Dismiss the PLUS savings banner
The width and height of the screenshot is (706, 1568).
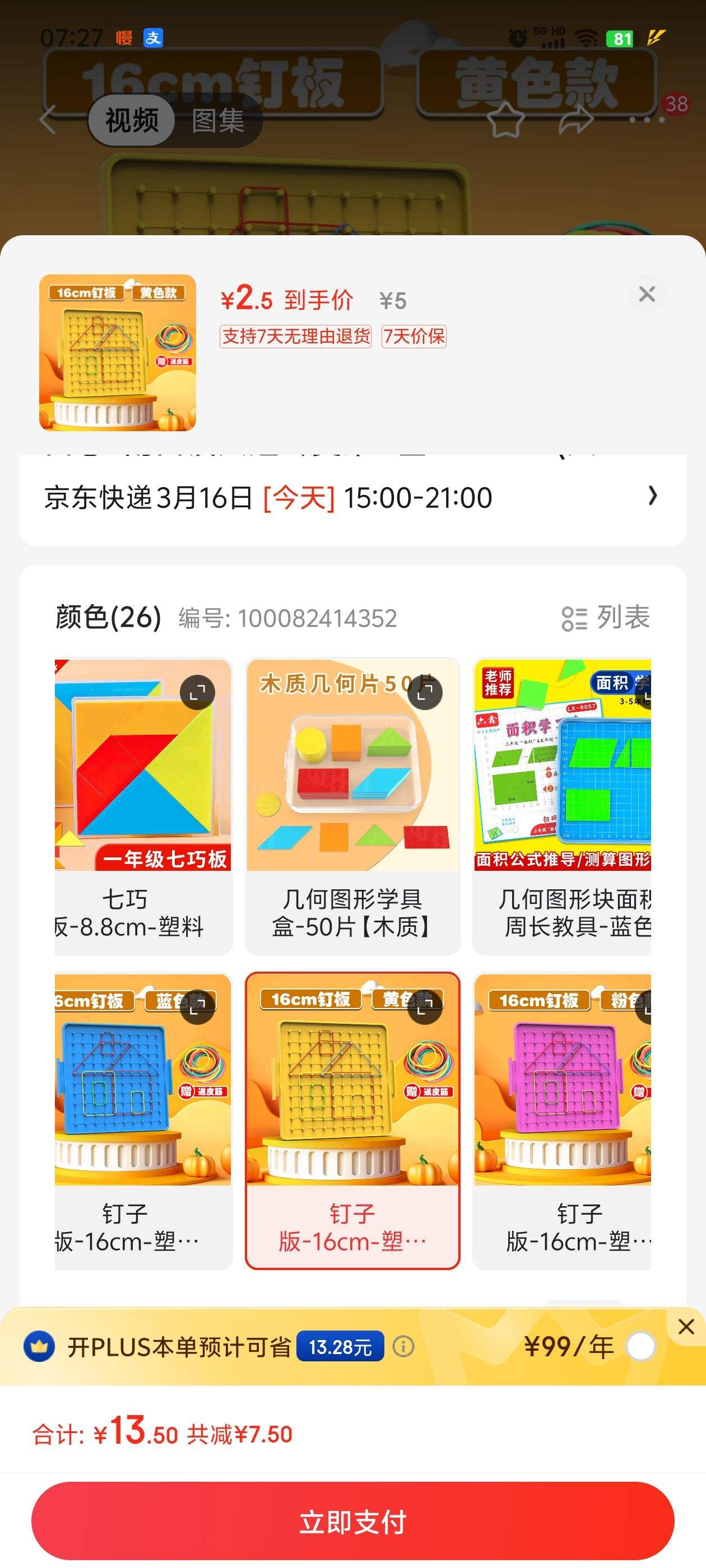pyautogui.click(x=686, y=1326)
